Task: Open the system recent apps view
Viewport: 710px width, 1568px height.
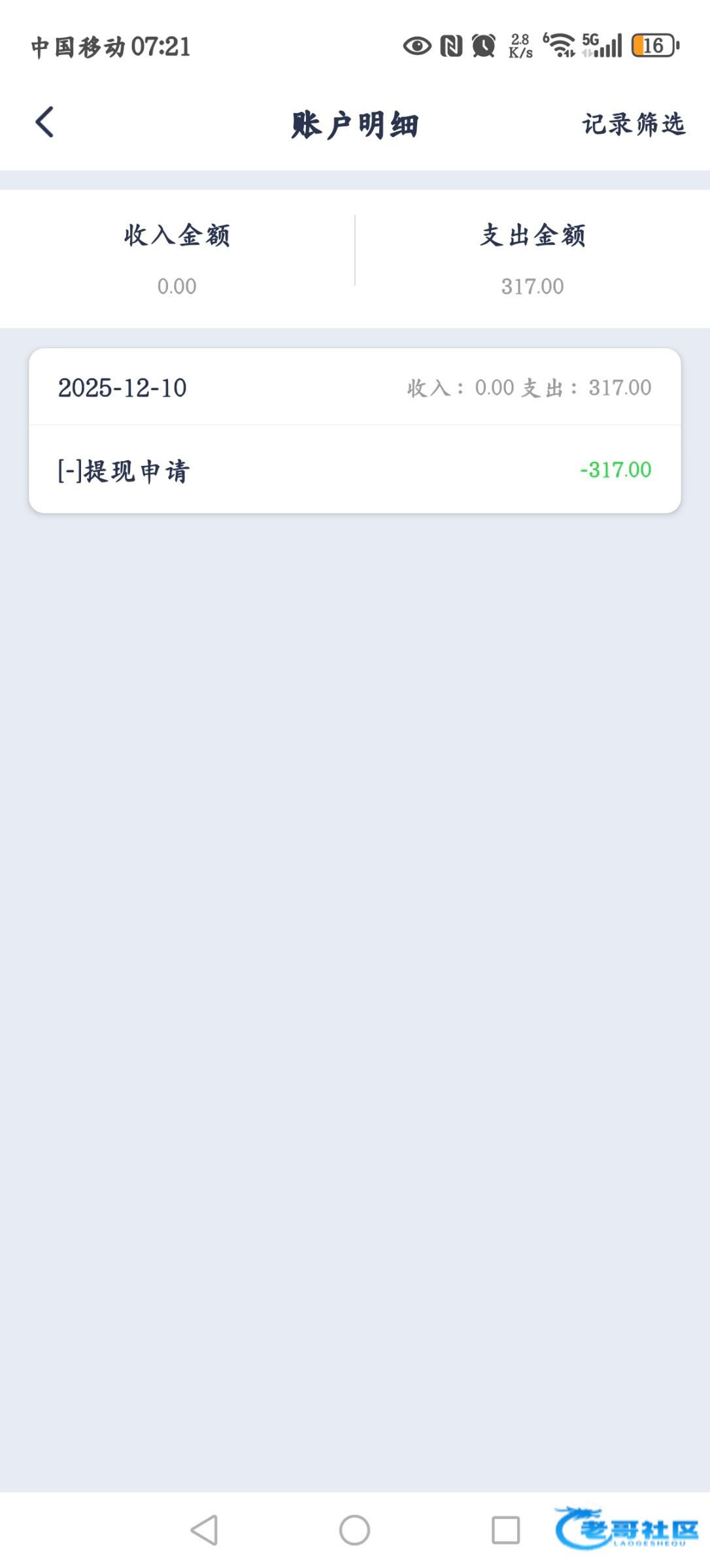Action: click(x=505, y=1529)
